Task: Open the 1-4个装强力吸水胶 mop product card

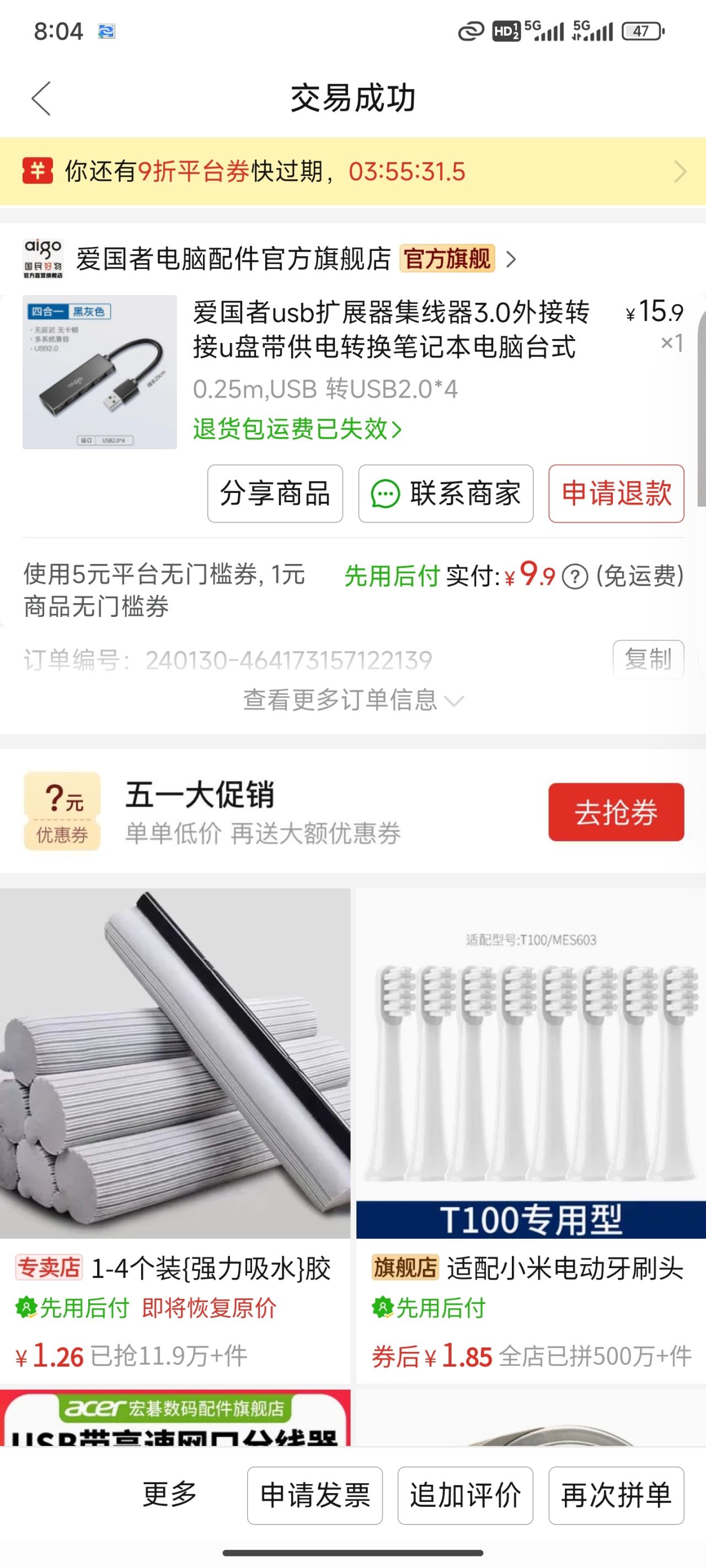Action: pyautogui.click(x=175, y=1126)
